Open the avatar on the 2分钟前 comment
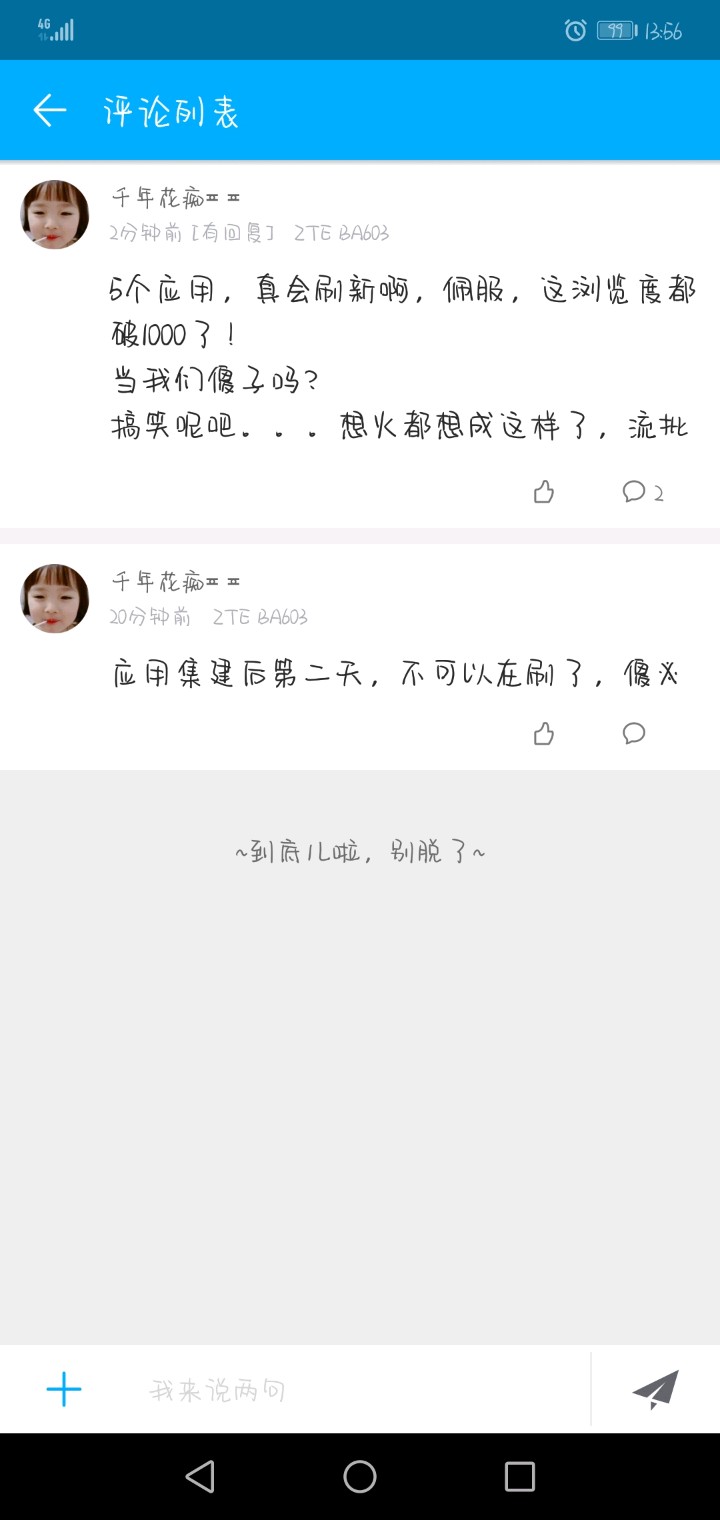The width and height of the screenshot is (720, 1520). click(x=54, y=215)
